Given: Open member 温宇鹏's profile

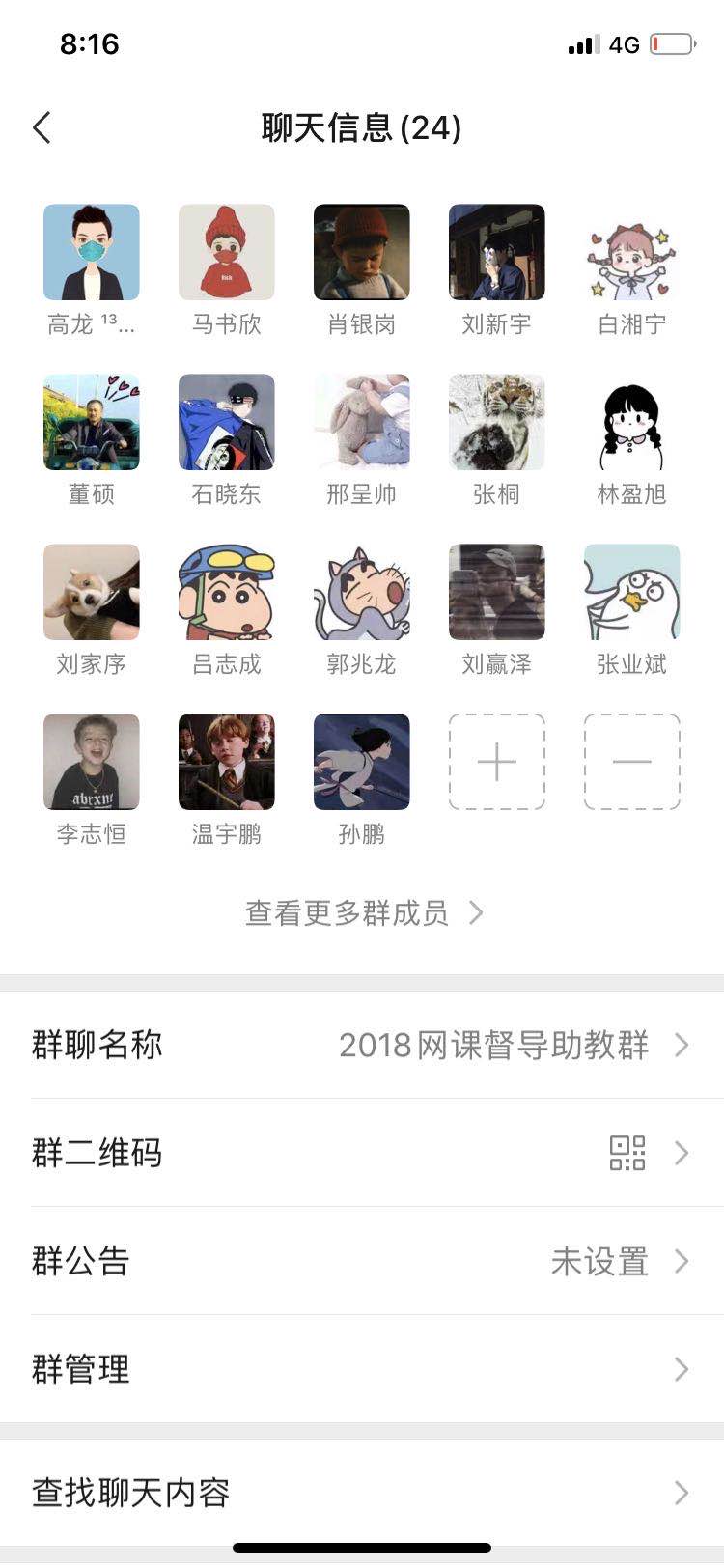Looking at the screenshot, I should 227,762.
